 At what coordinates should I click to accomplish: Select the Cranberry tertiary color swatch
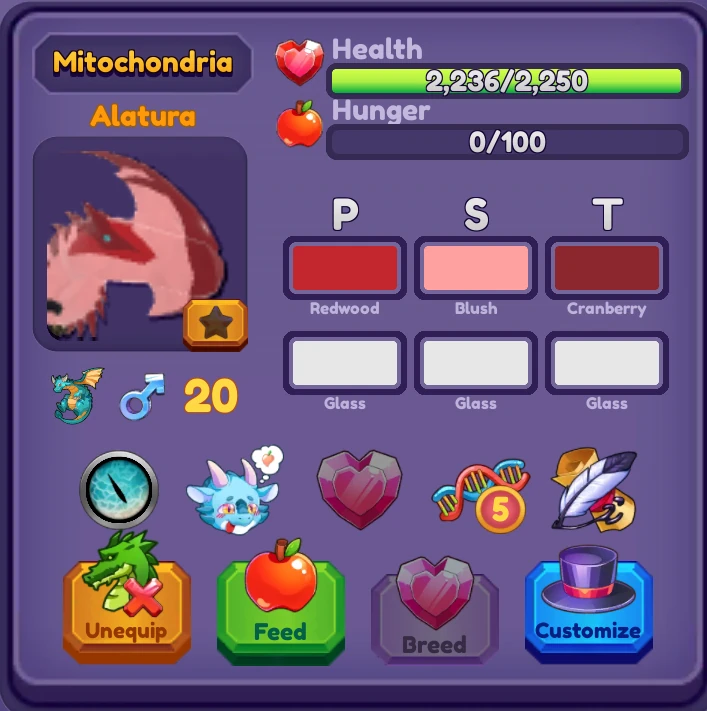pyautogui.click(x=606, y=268)
